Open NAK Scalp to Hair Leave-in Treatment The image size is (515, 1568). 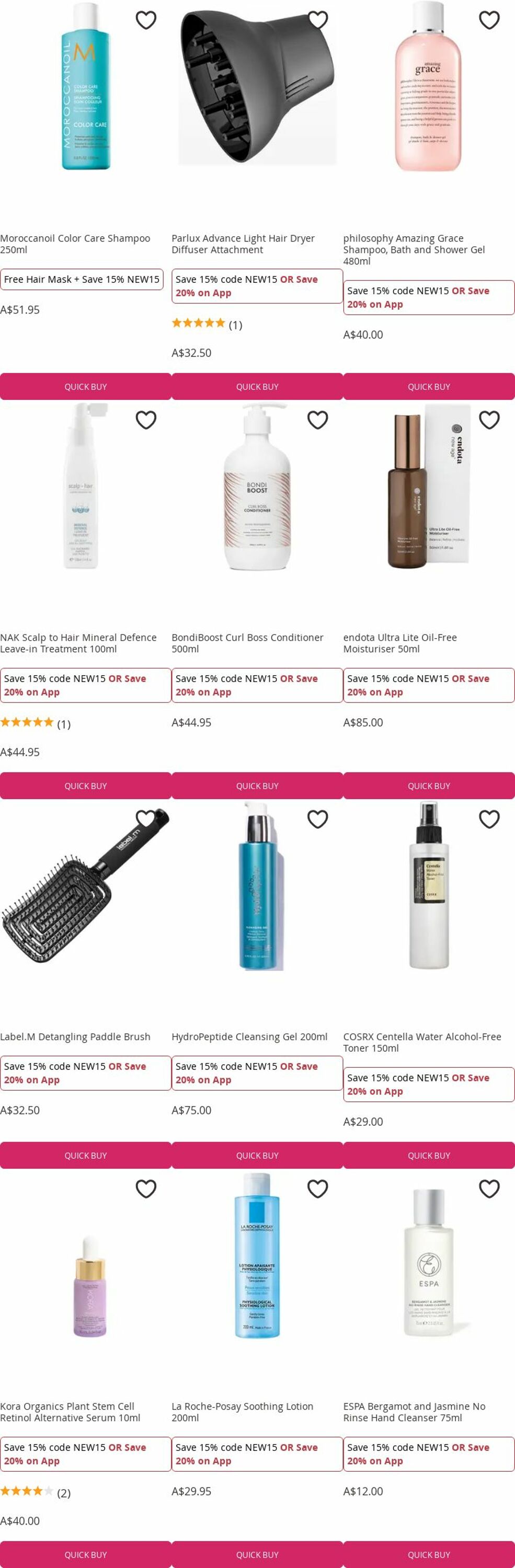coord(78,643)
